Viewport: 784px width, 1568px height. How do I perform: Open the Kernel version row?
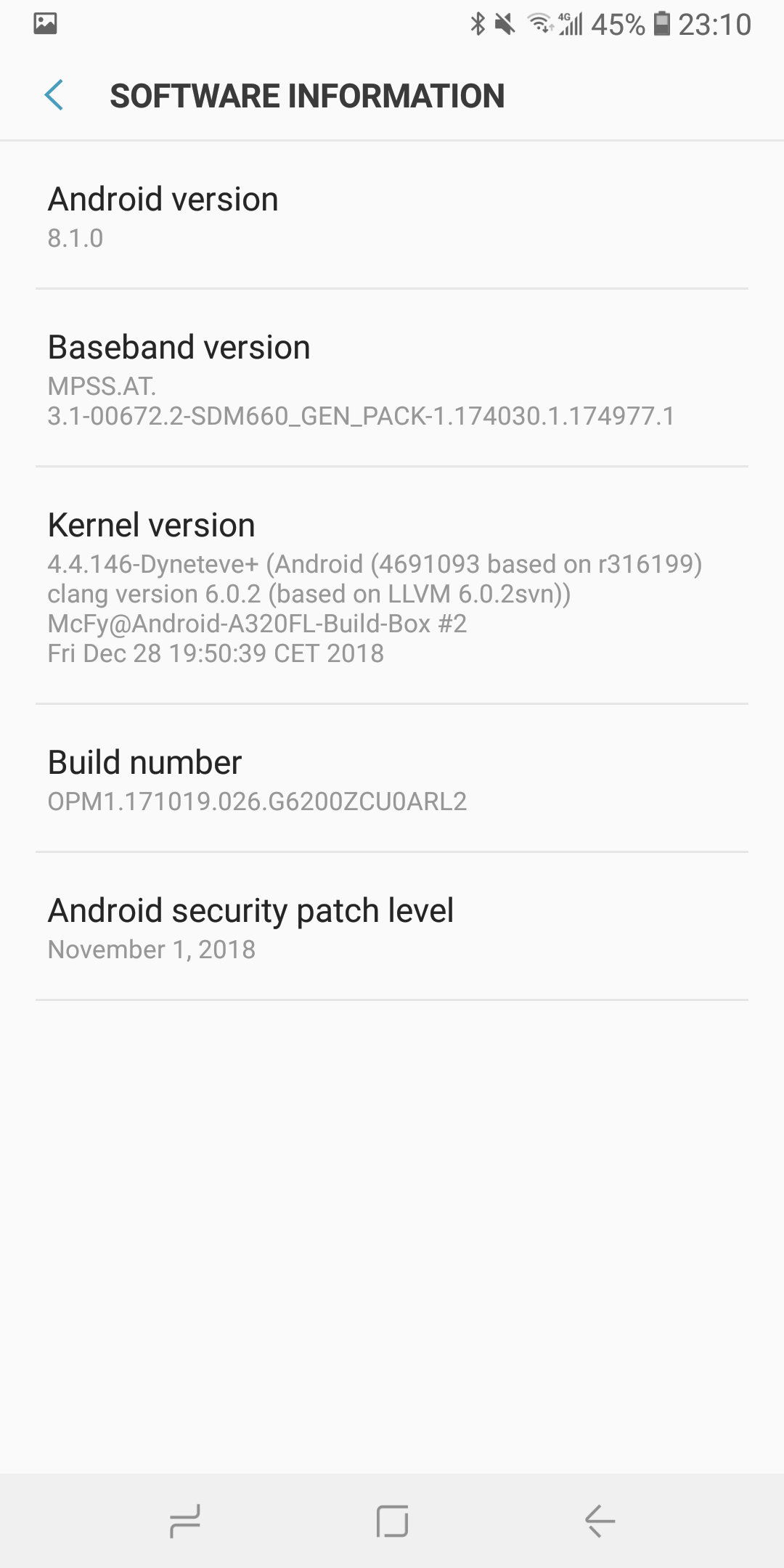[x=392, y=585]
